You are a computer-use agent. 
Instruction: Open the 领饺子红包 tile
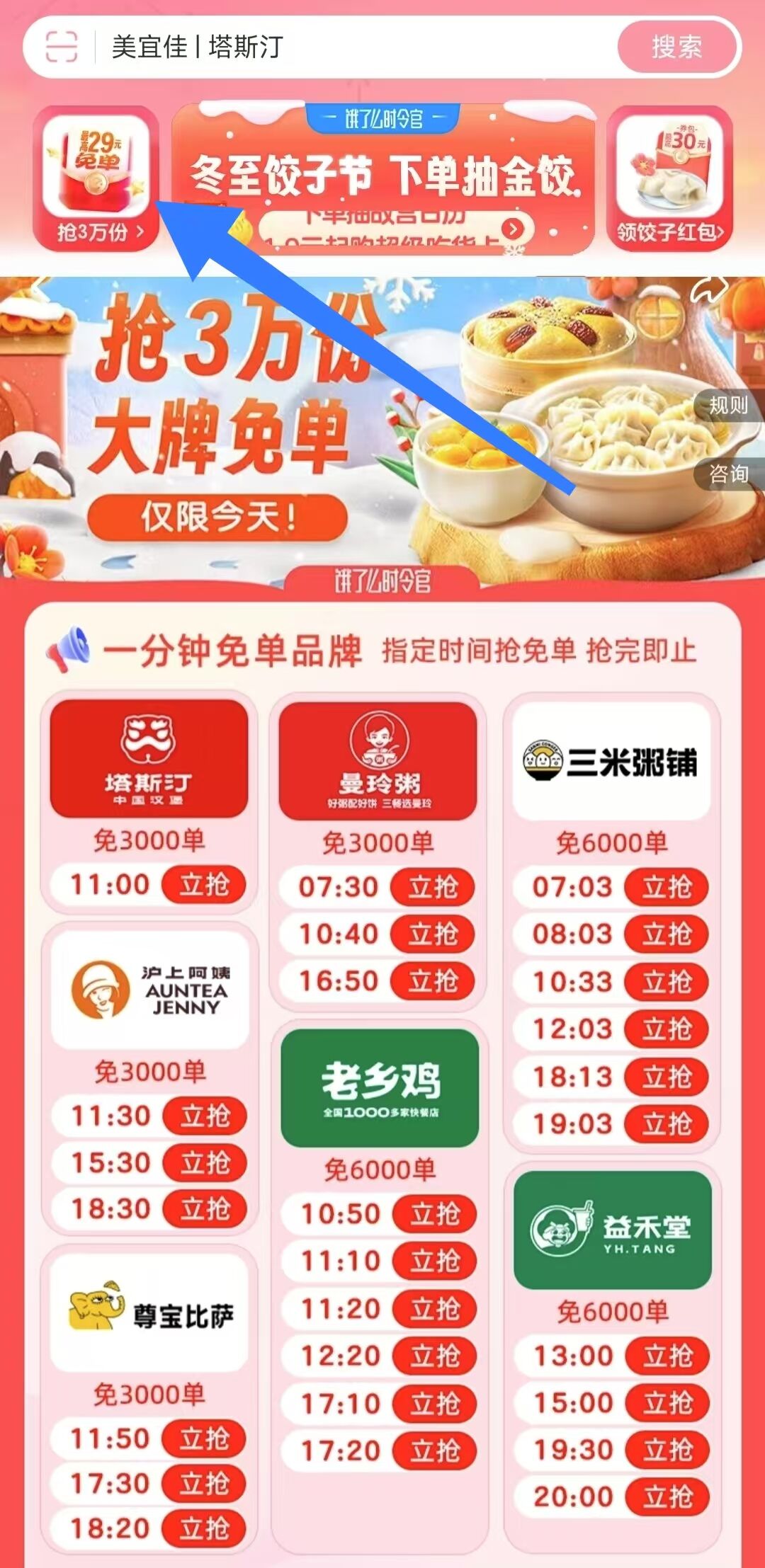coord(670,178)
